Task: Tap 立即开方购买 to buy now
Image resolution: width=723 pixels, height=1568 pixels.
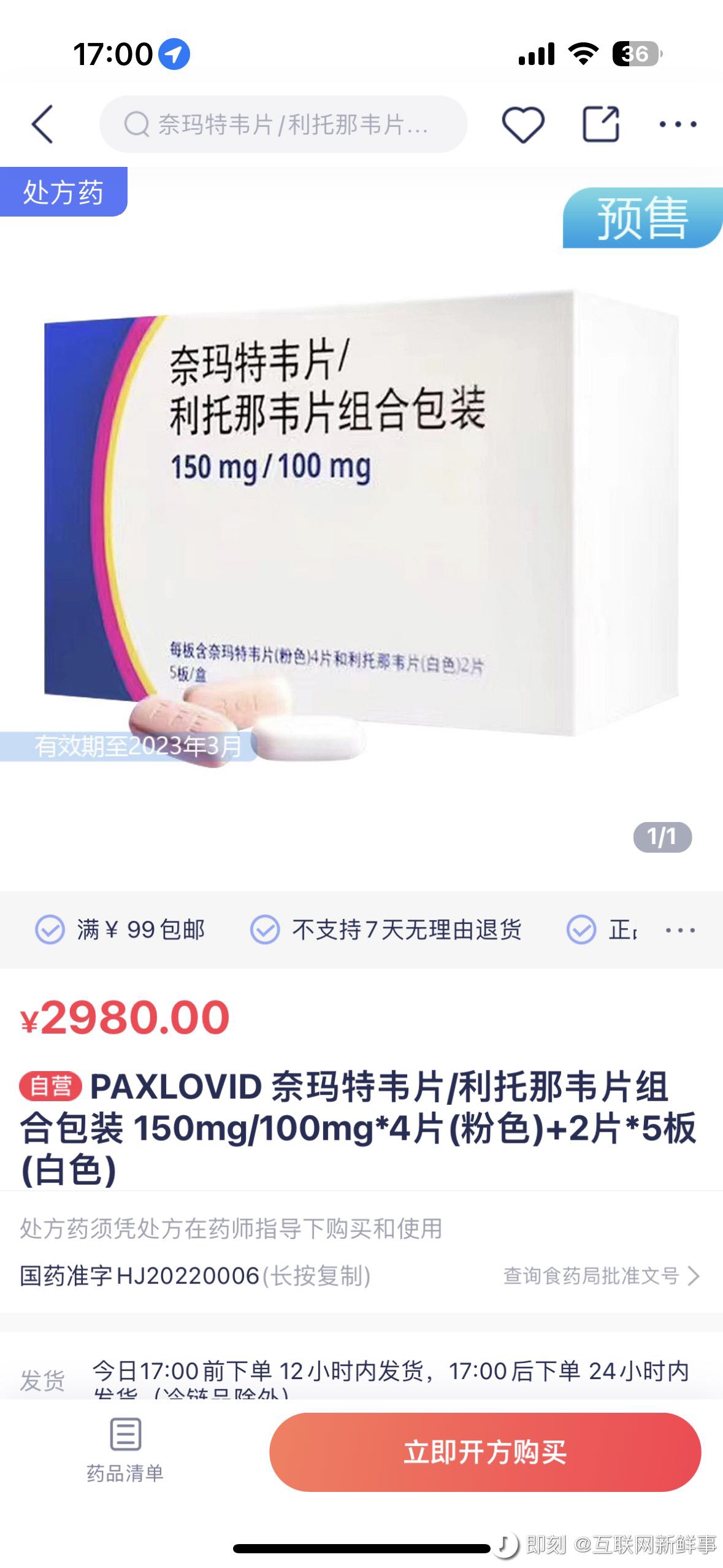Action: click(x=484, y=1453)
